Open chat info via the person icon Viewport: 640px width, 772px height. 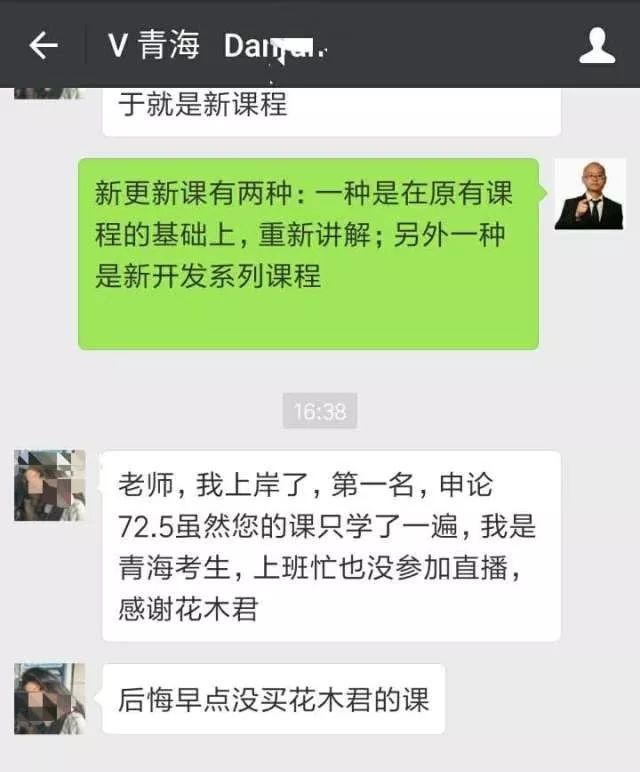click(x=597, y=45)
